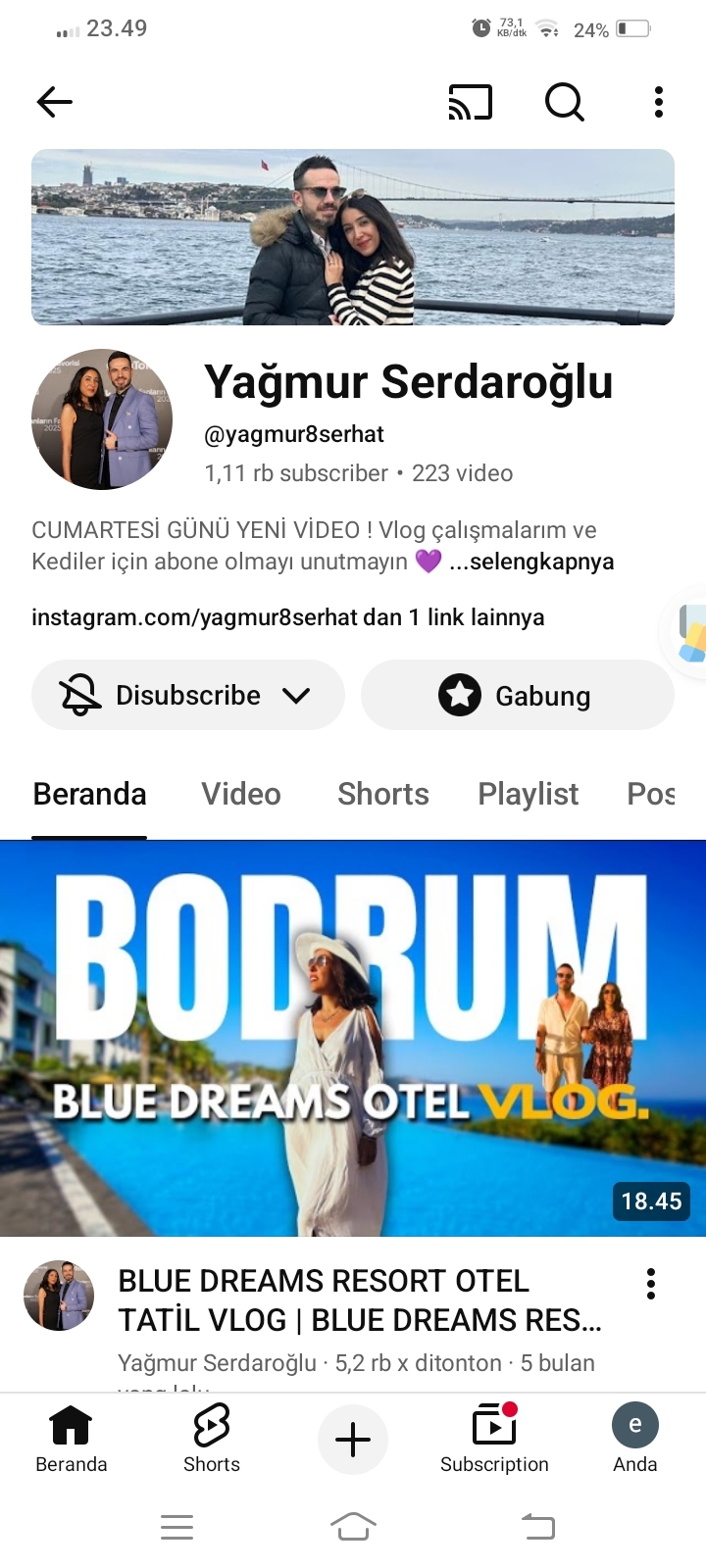Image resolution: width=706 pixels, height=1568 pixels.
Task: Open the Playlist tab
Action: click(x=528, y=794)
